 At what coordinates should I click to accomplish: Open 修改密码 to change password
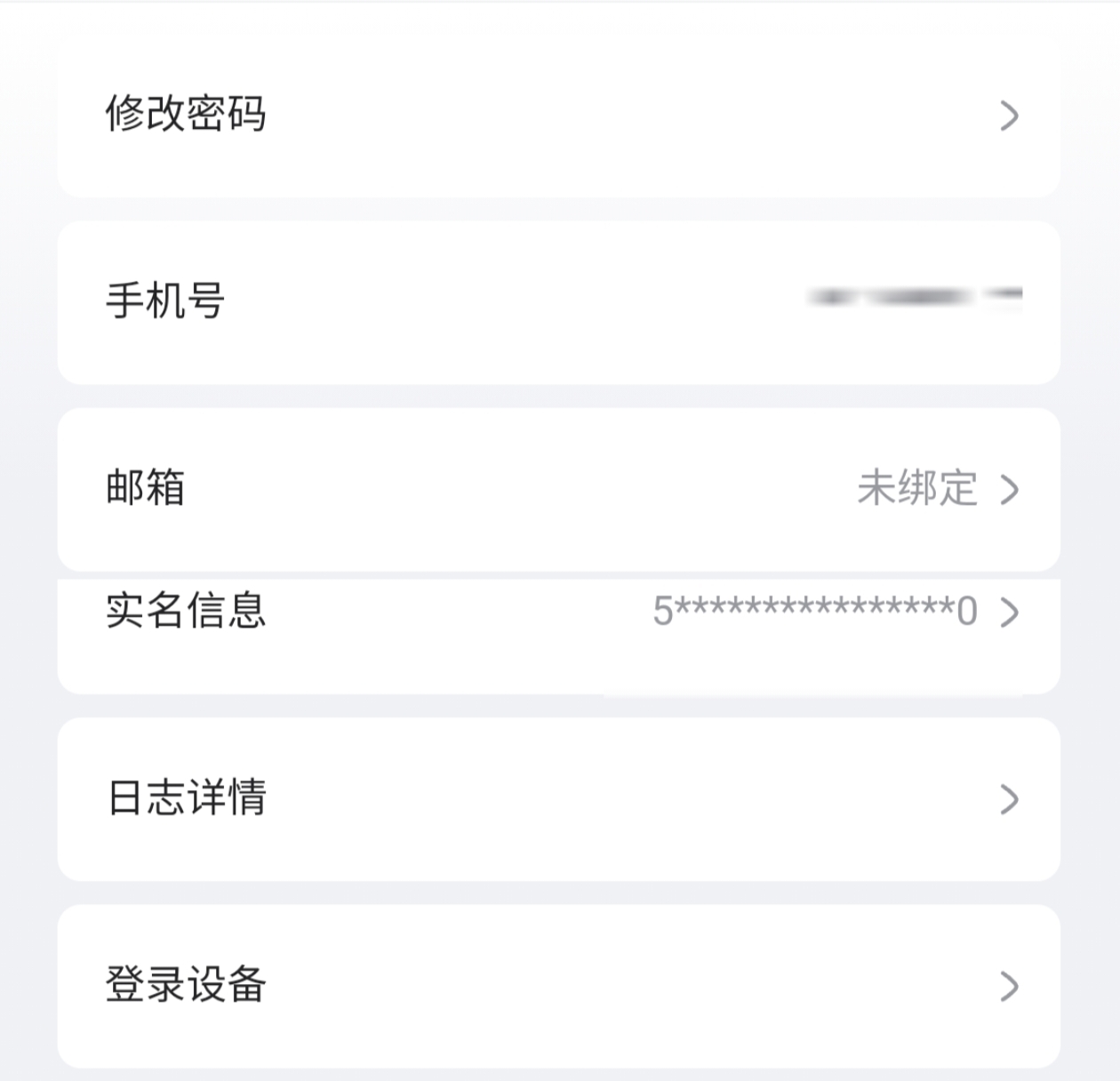click(x=558, y=115)
